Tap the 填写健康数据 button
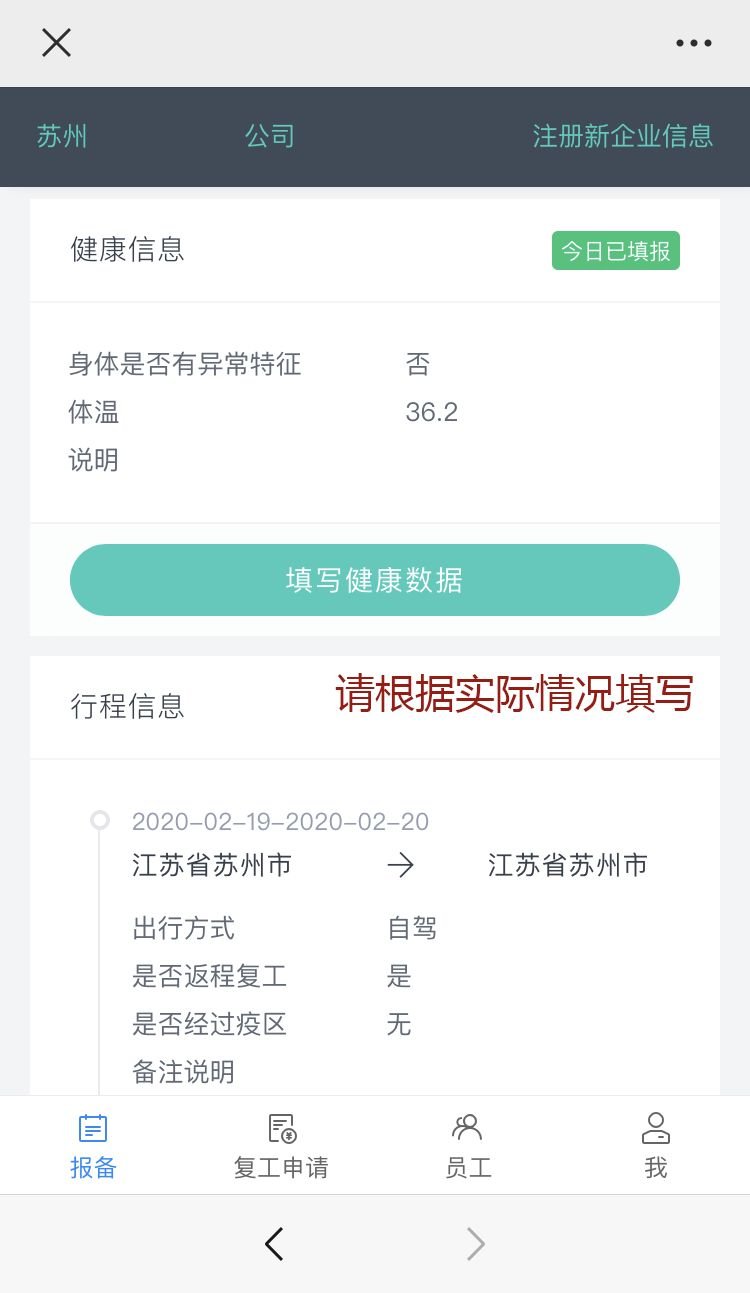Screen dimensions: 750x1293 pyautogui.click(x=374, y=580)
